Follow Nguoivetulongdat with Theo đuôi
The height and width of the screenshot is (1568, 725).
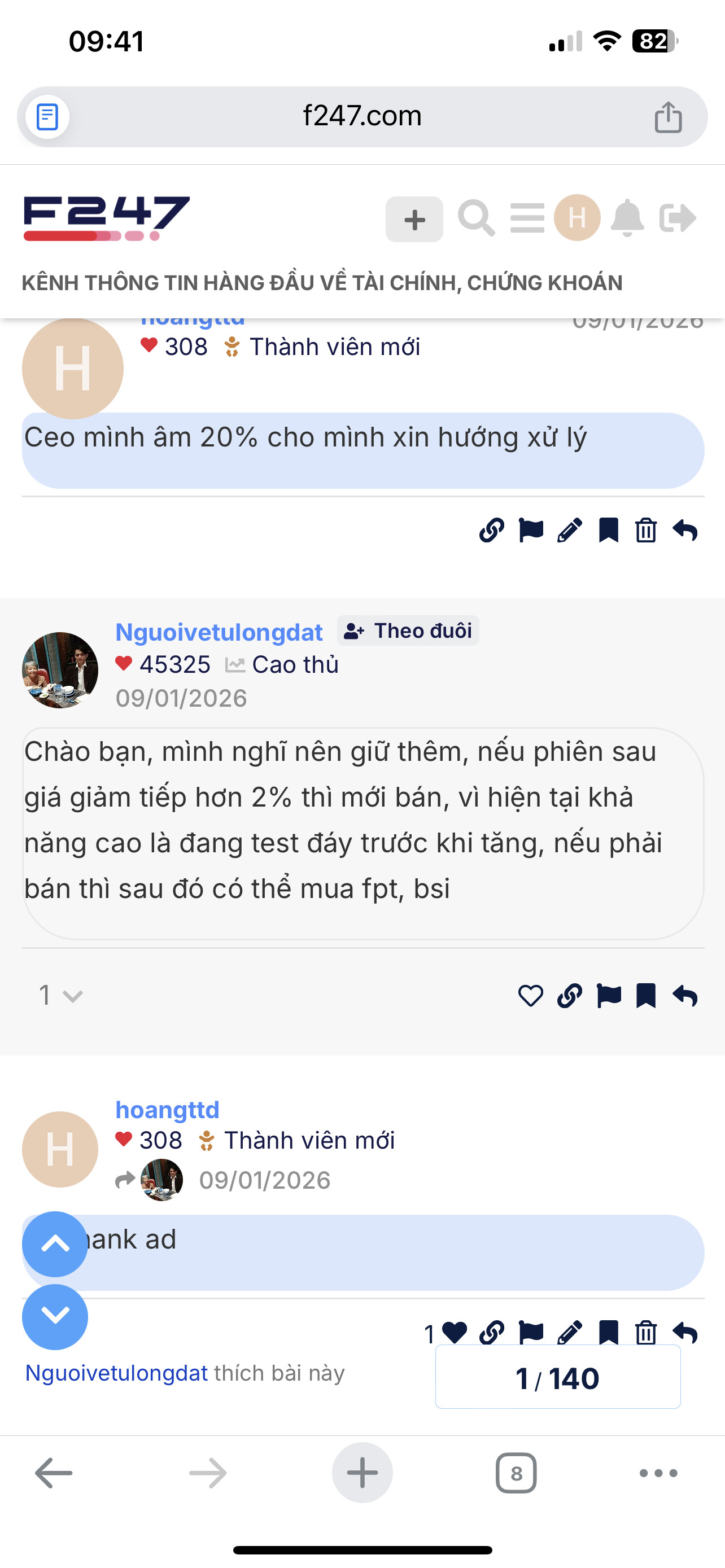[408, 630]
